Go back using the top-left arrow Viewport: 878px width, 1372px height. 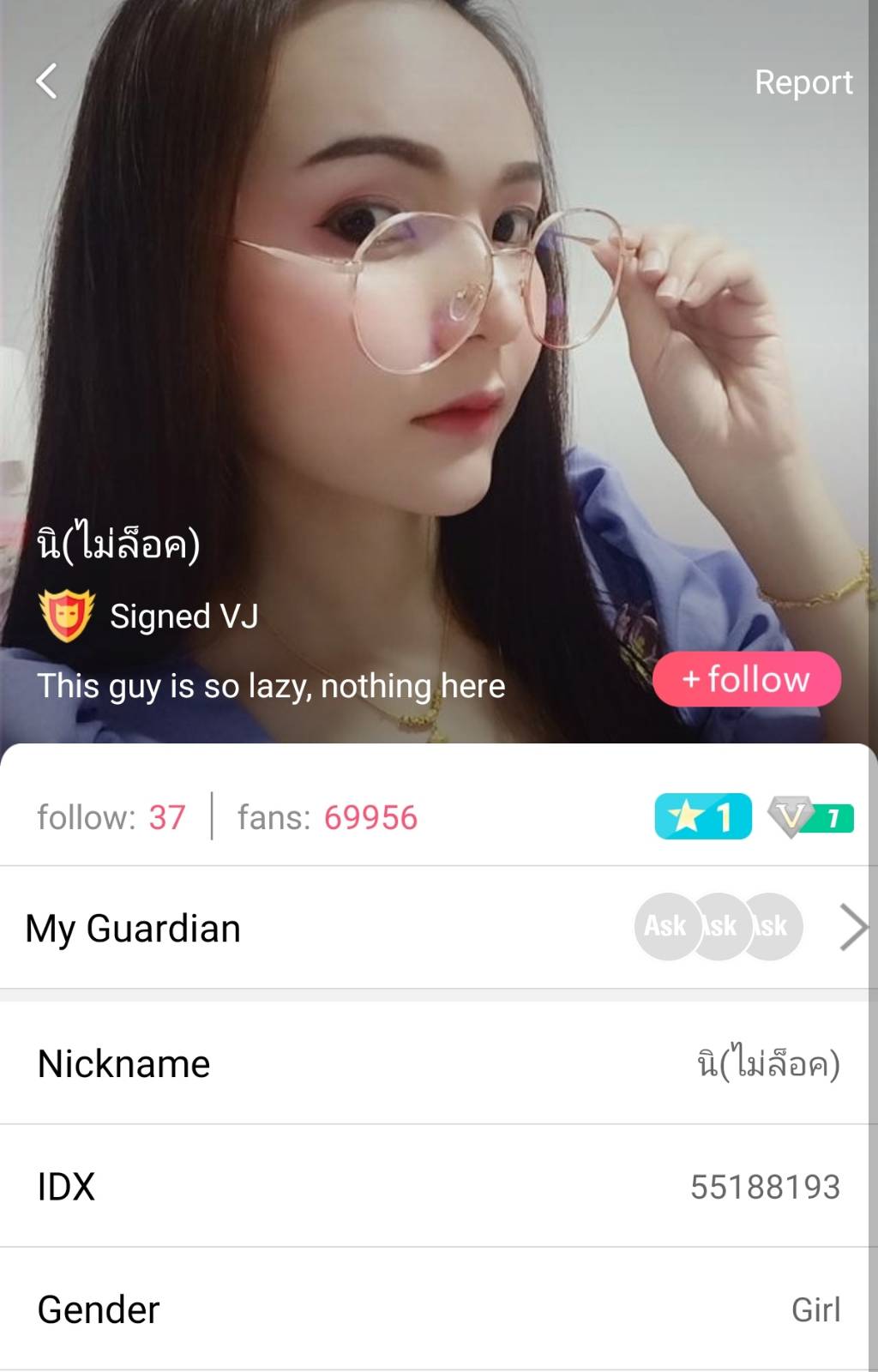(x=47, y=81)
